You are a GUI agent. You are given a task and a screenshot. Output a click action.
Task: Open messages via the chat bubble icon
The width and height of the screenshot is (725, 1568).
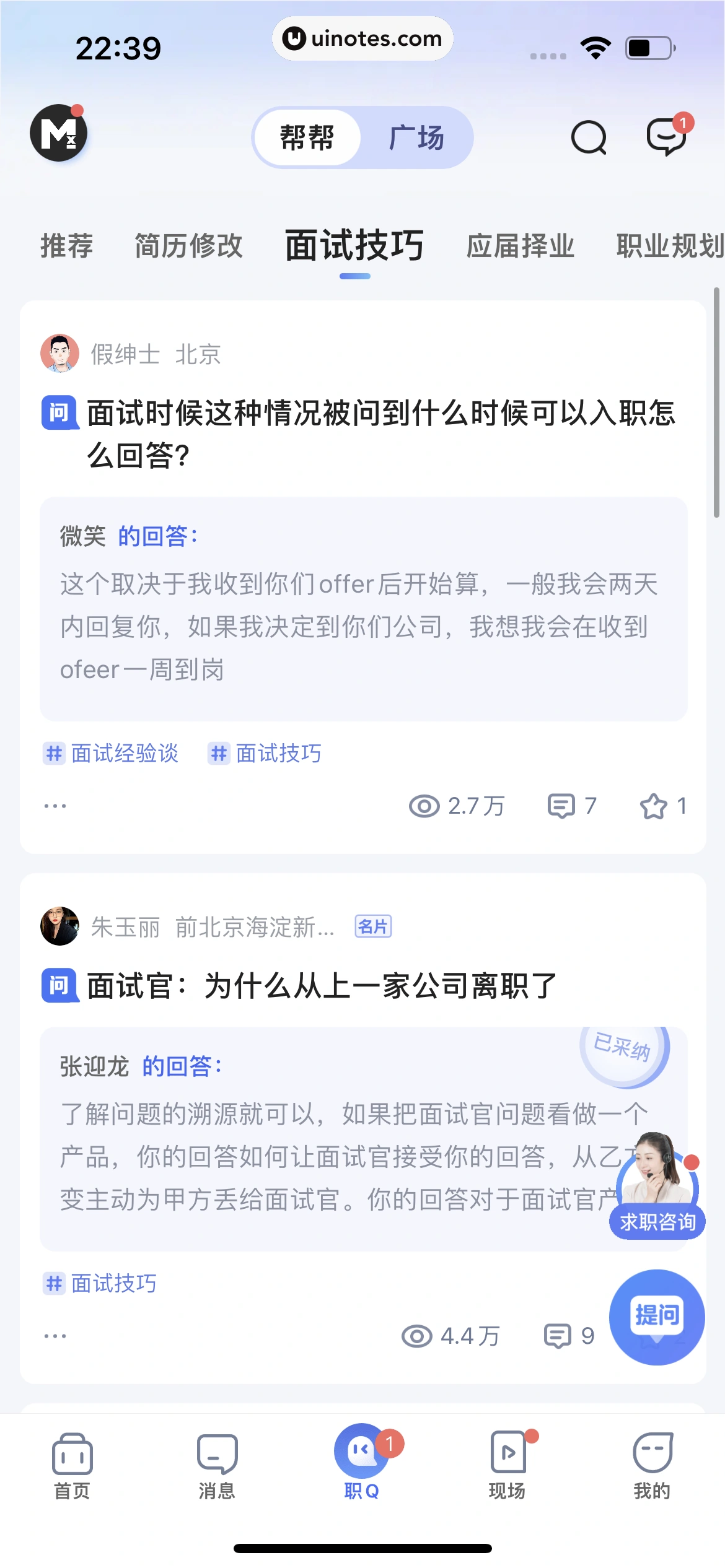click(x=665, y=137)
